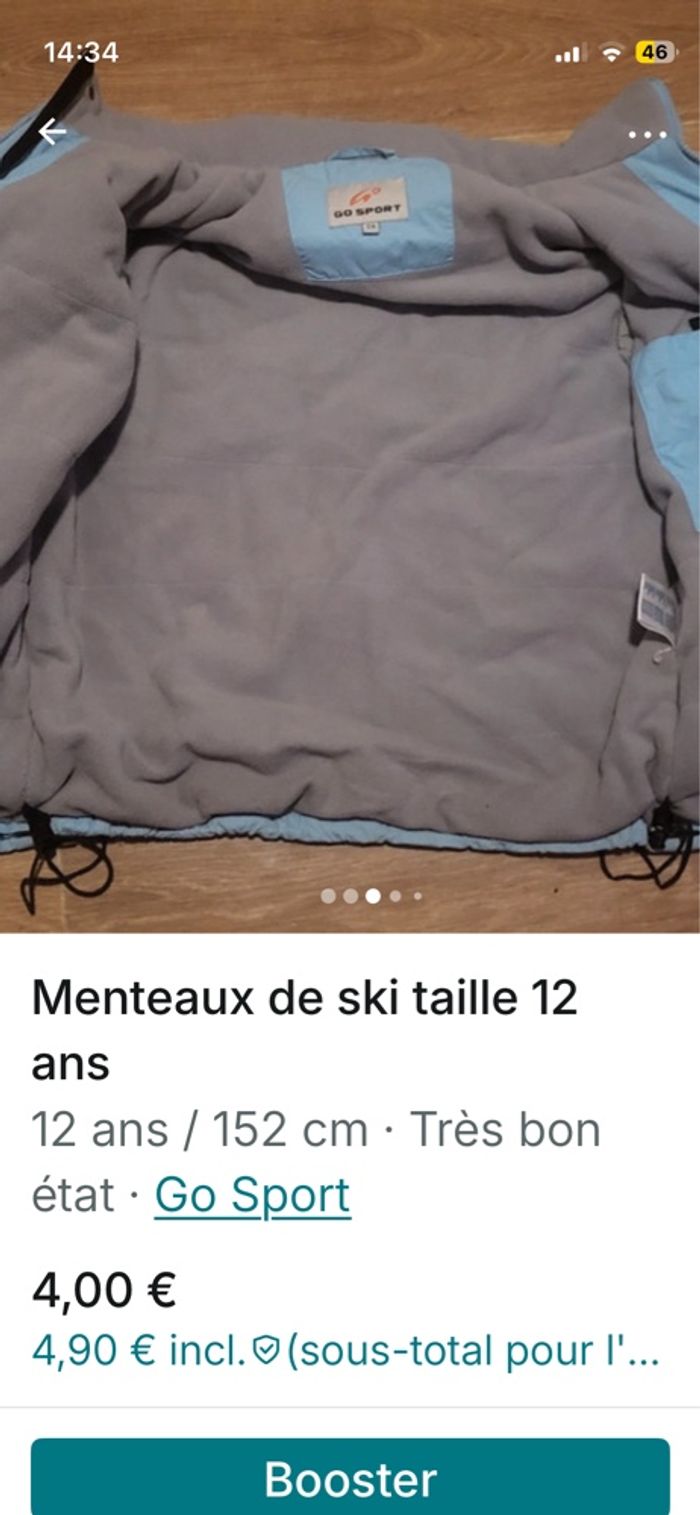This screenshot has height=1515, width=700.
Task: Tap the Booster button
Action: pyautogui.click(x=350, y=1479)
